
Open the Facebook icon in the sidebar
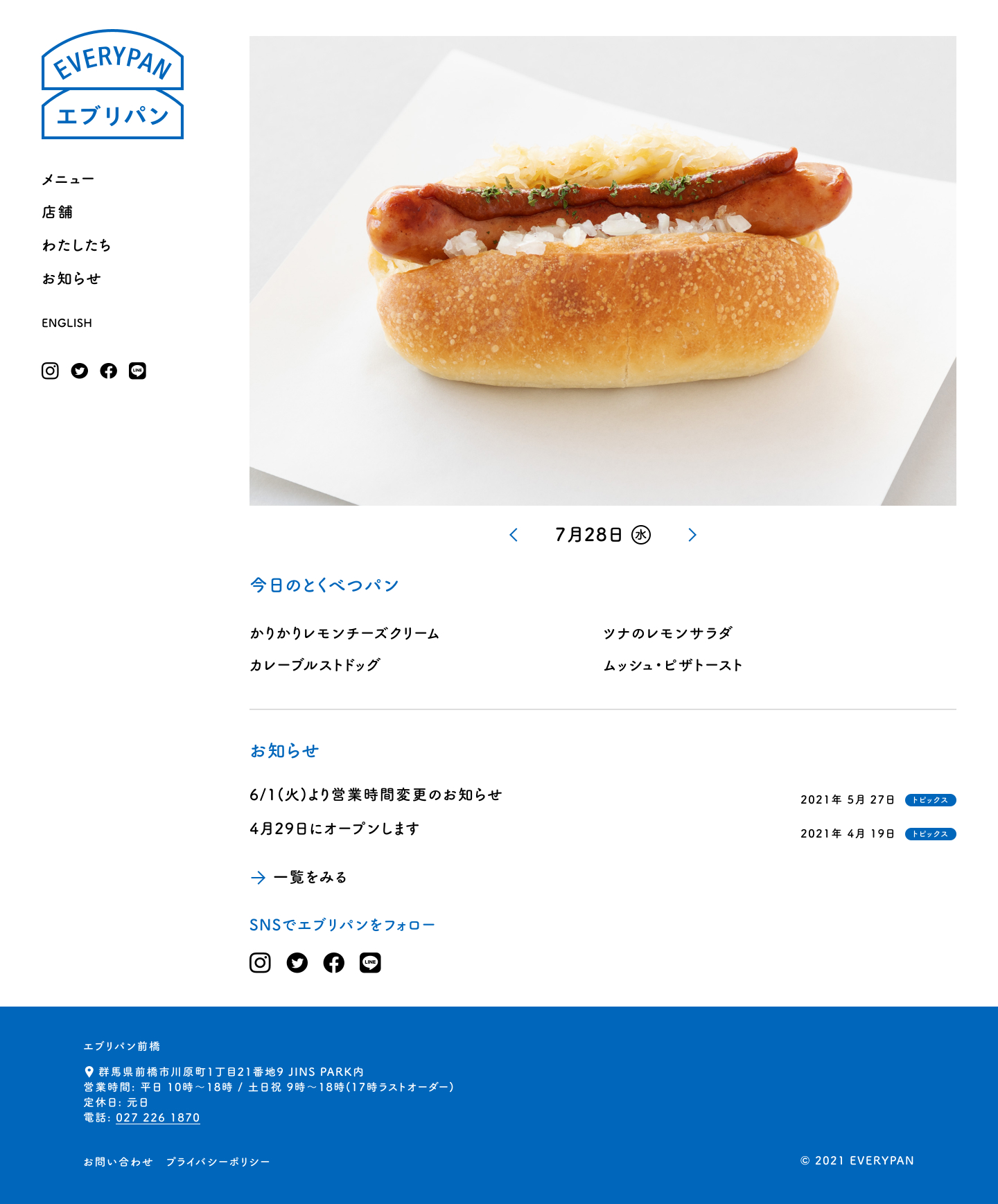pos(109,371)
